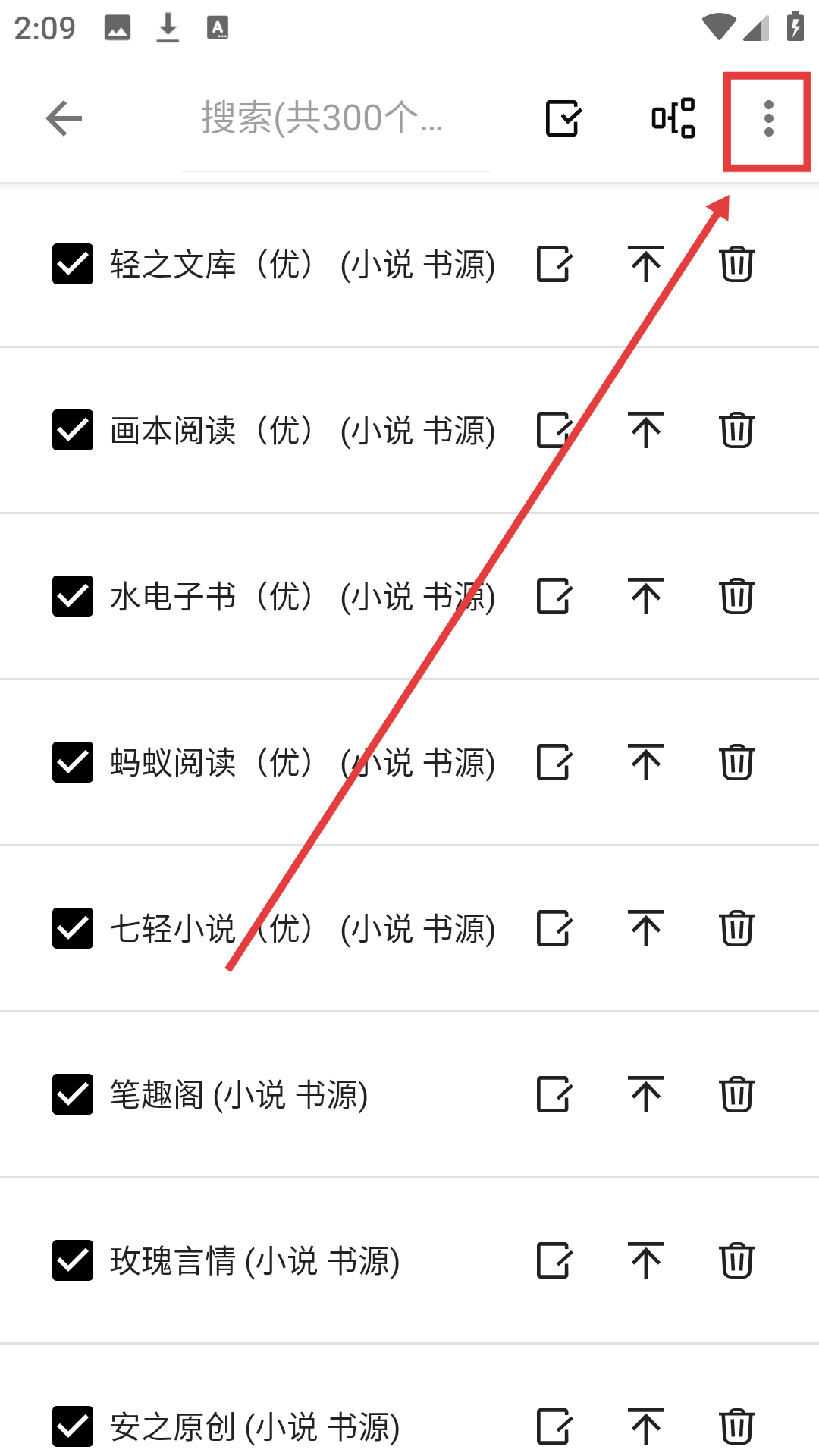Delete 七轻小说（优） source
Screen dimensions: 819x1456
tap(736, 928)
